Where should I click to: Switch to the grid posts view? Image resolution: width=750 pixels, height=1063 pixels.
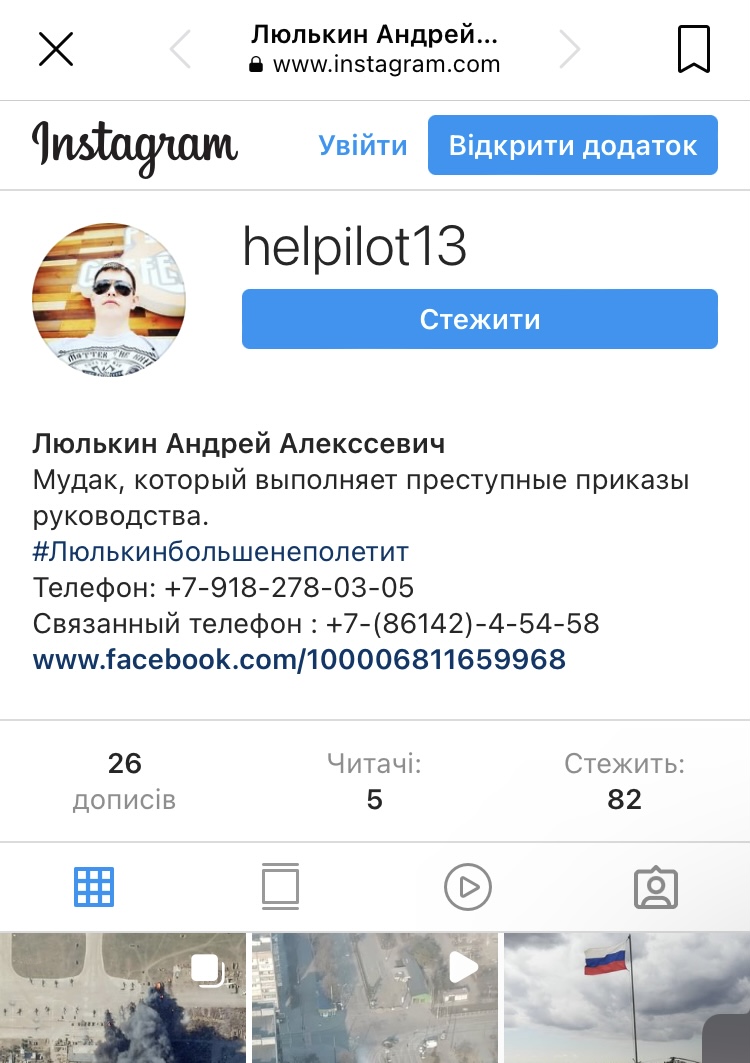point(94,886)
